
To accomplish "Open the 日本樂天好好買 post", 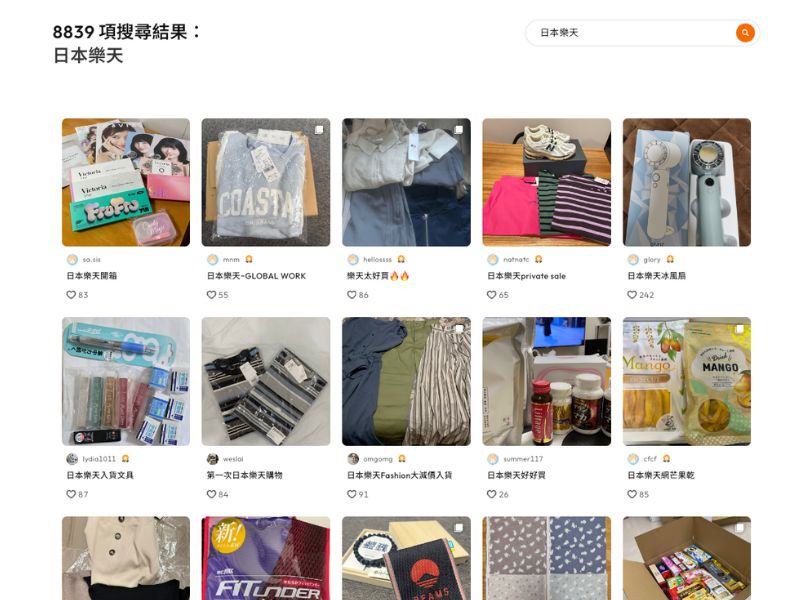I will point(546,382).
